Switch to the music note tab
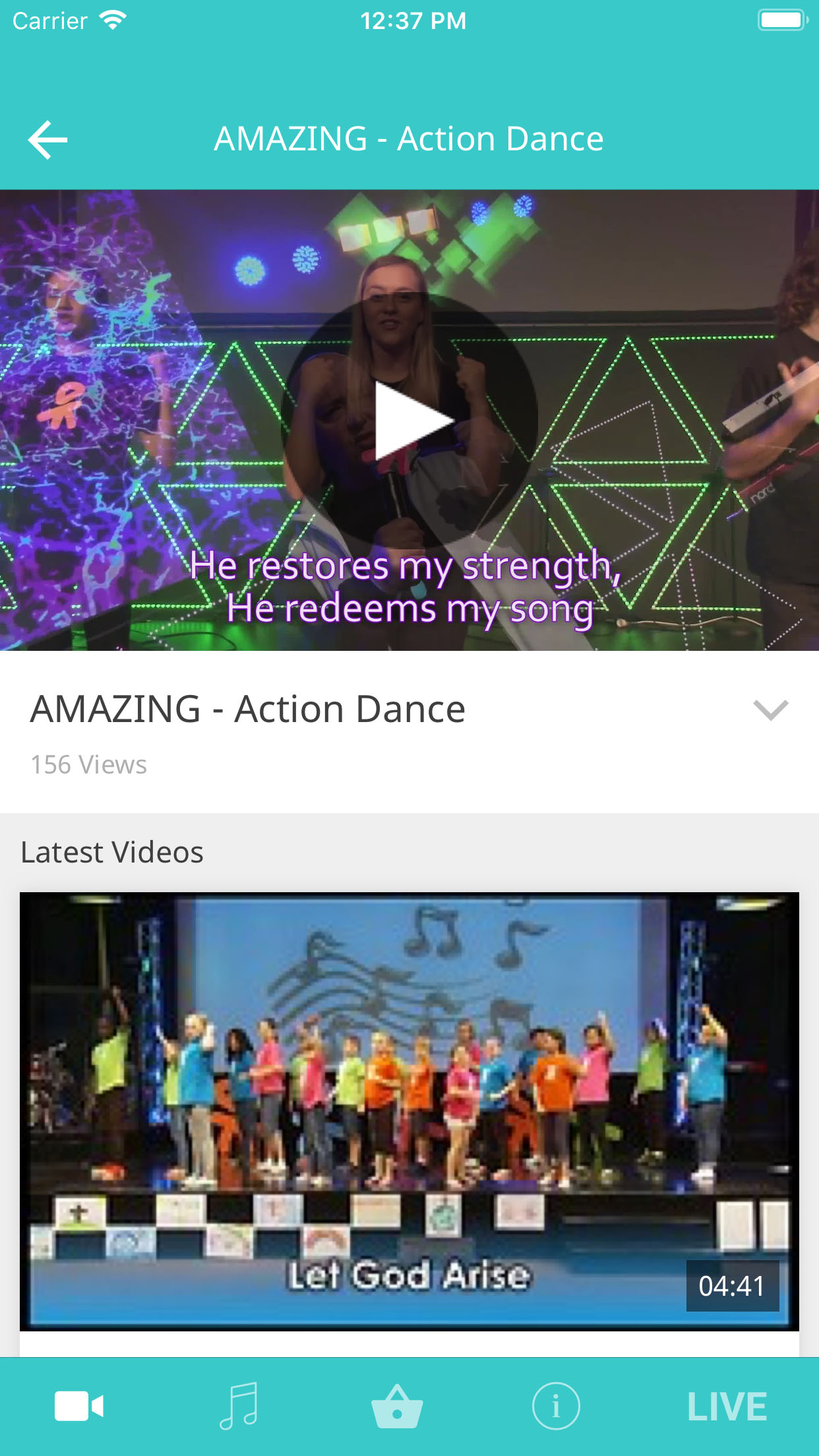 click(x=239, y=1406)
